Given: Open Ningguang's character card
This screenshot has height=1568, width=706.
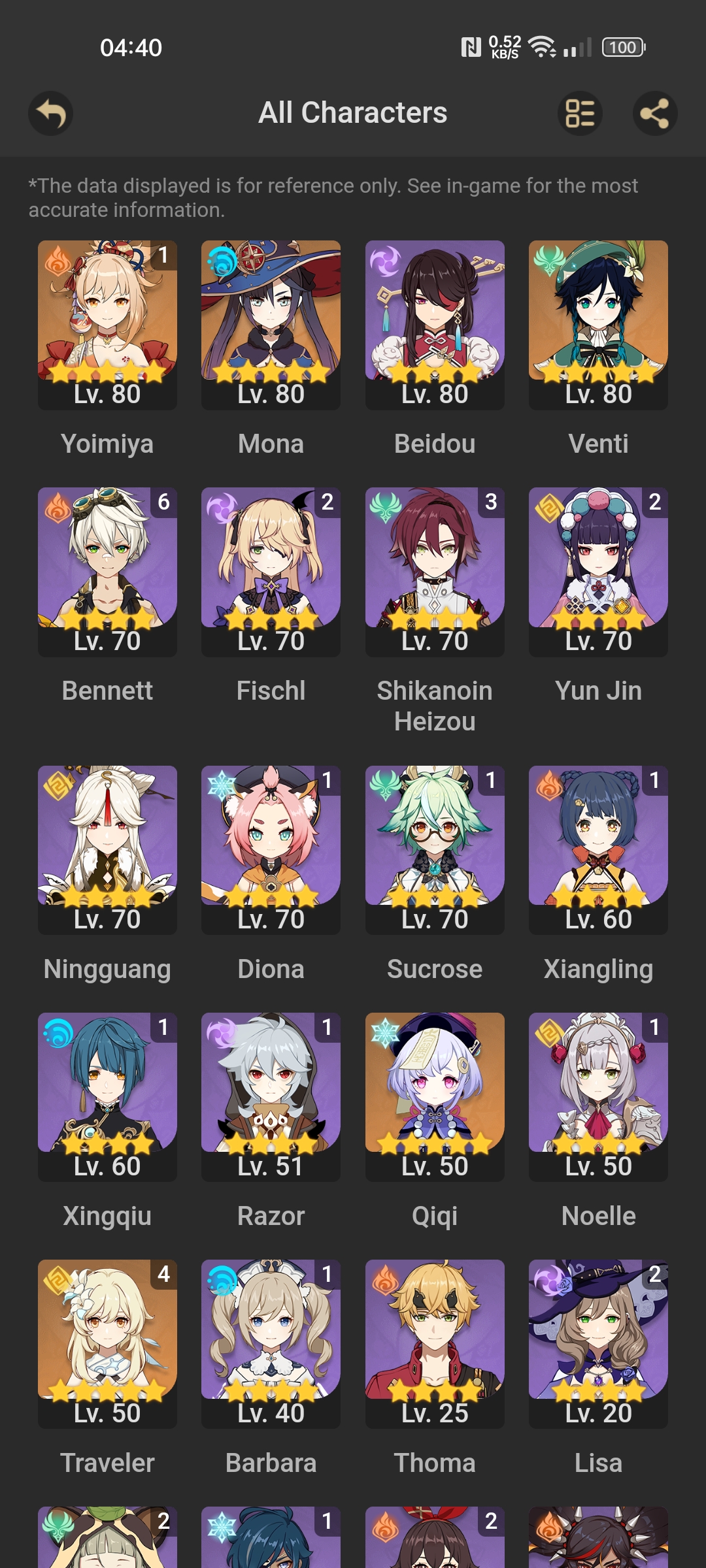Looking at the screenshot, I should coord(107,849).
